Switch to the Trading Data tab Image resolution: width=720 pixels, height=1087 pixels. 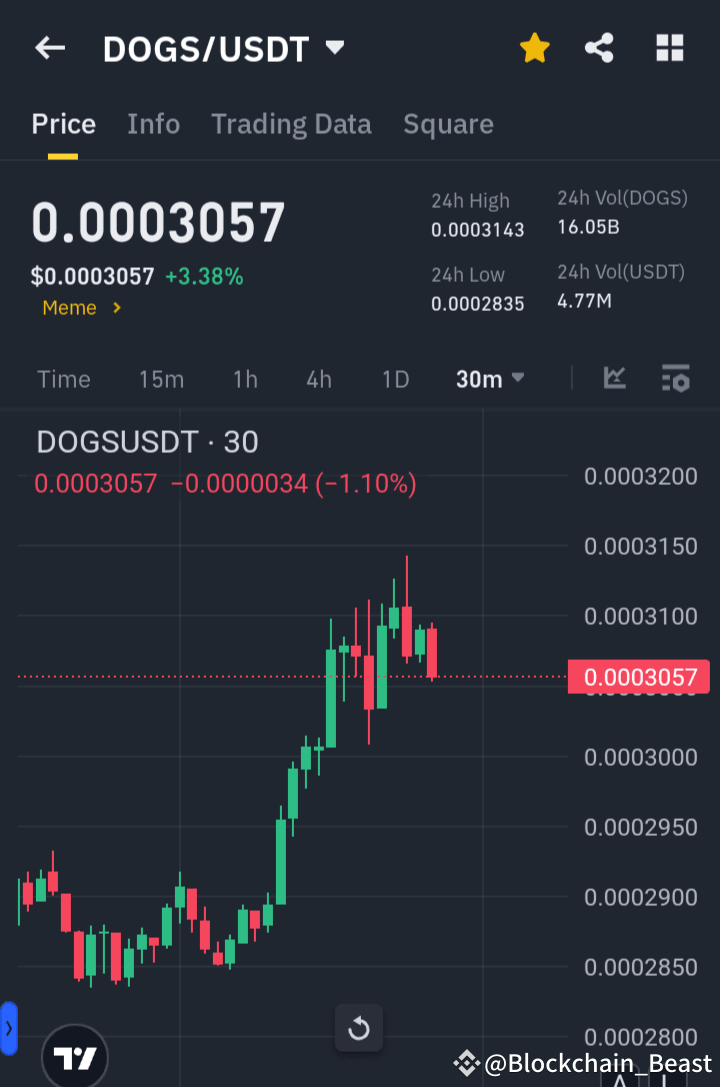[x=291, y=123]
